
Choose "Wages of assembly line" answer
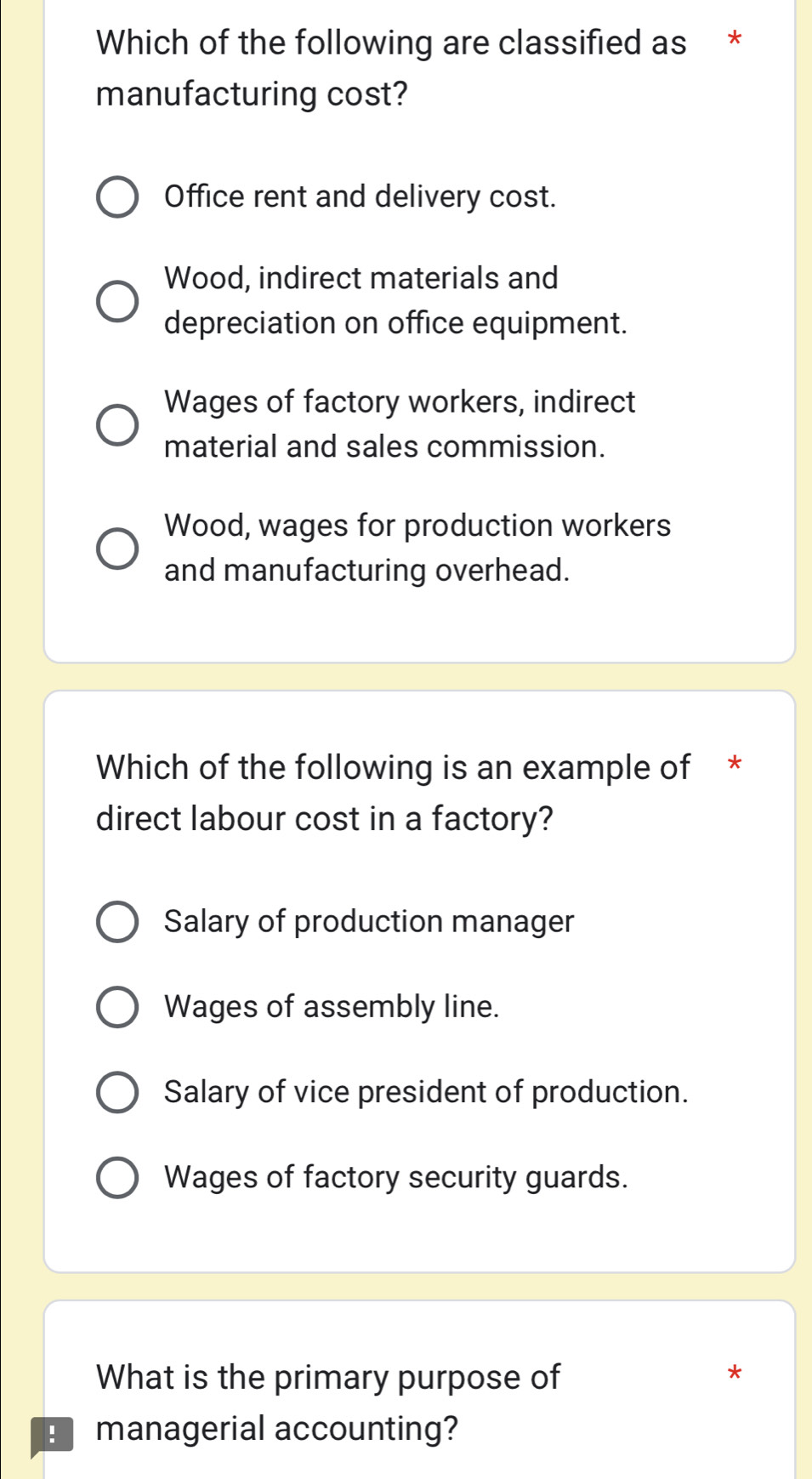[x=117, y=1007]
